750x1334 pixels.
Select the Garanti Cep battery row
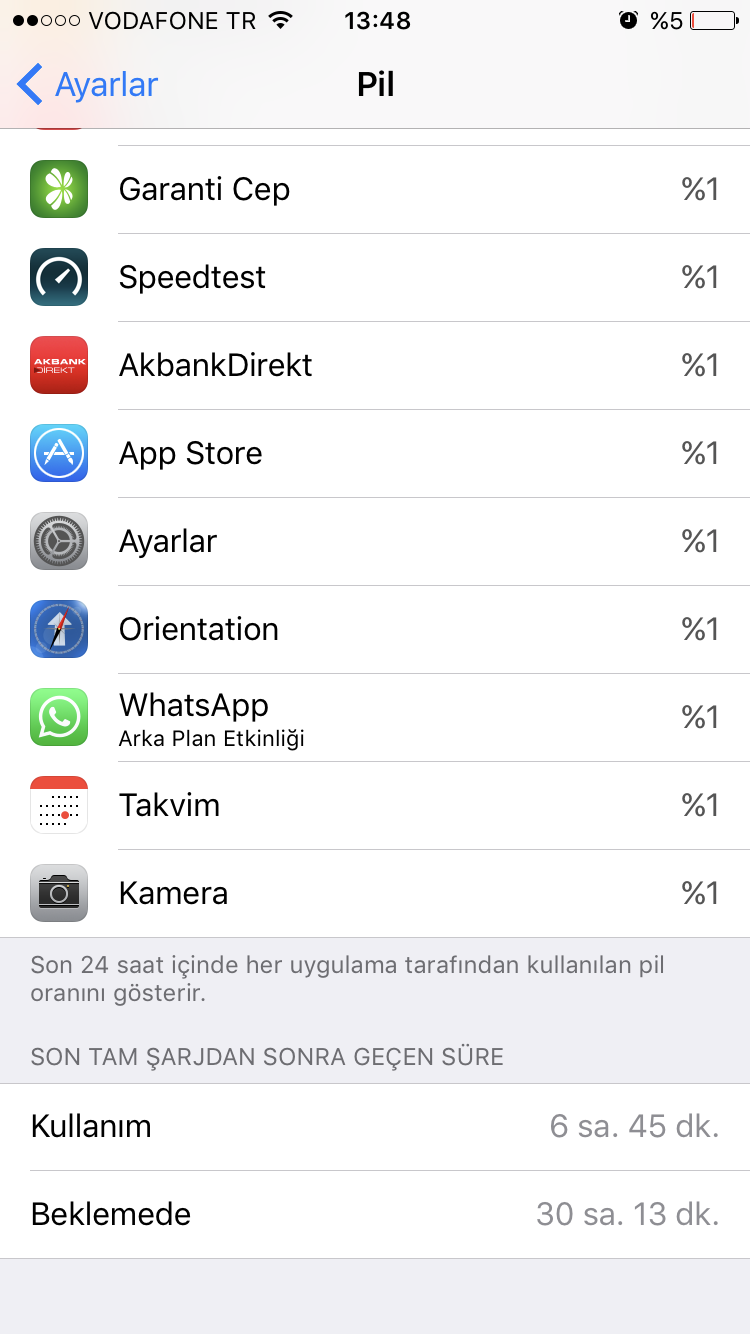click(x=375, y=190)
